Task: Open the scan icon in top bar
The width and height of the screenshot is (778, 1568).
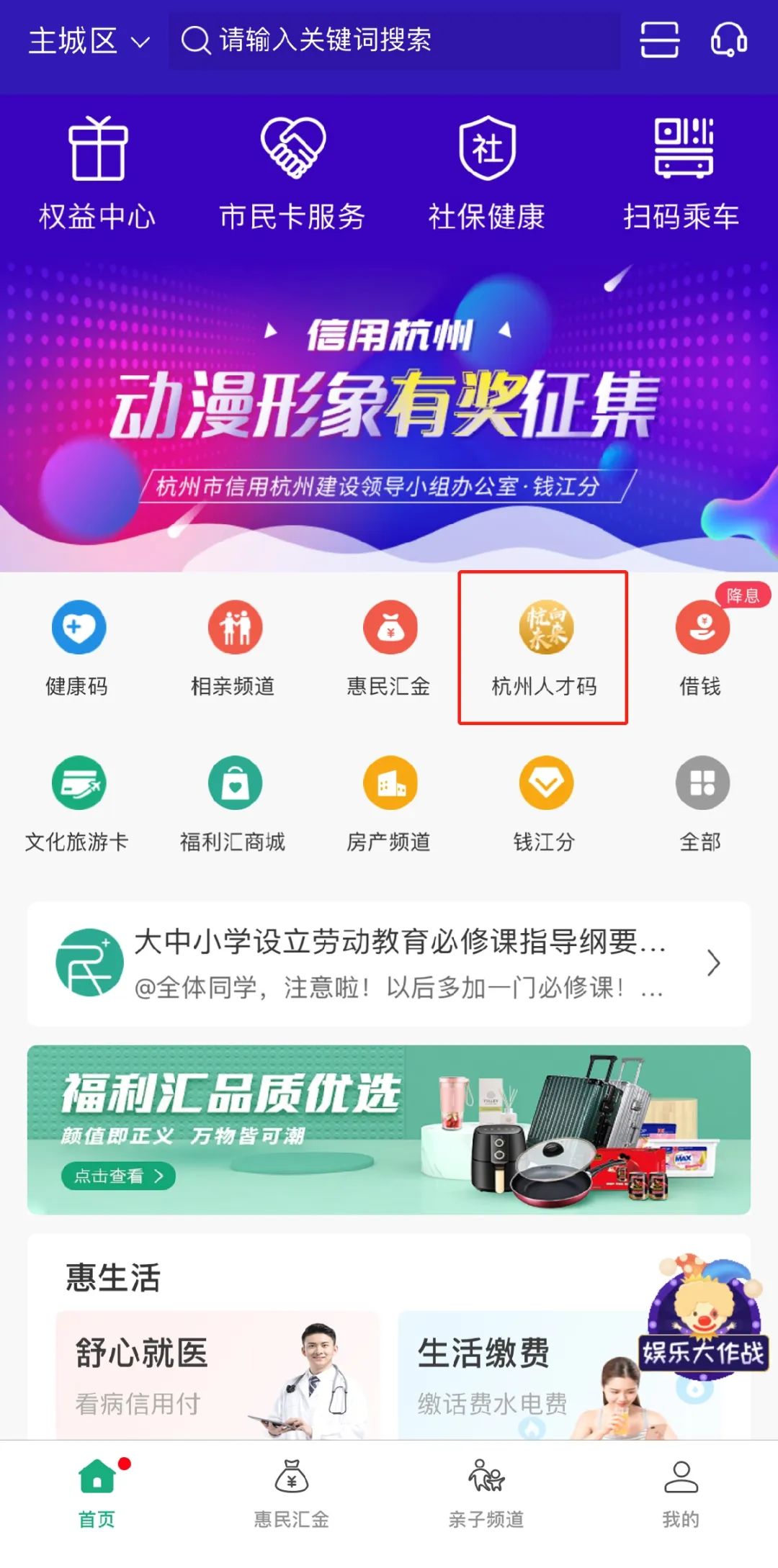Action: tap(659, 40)
